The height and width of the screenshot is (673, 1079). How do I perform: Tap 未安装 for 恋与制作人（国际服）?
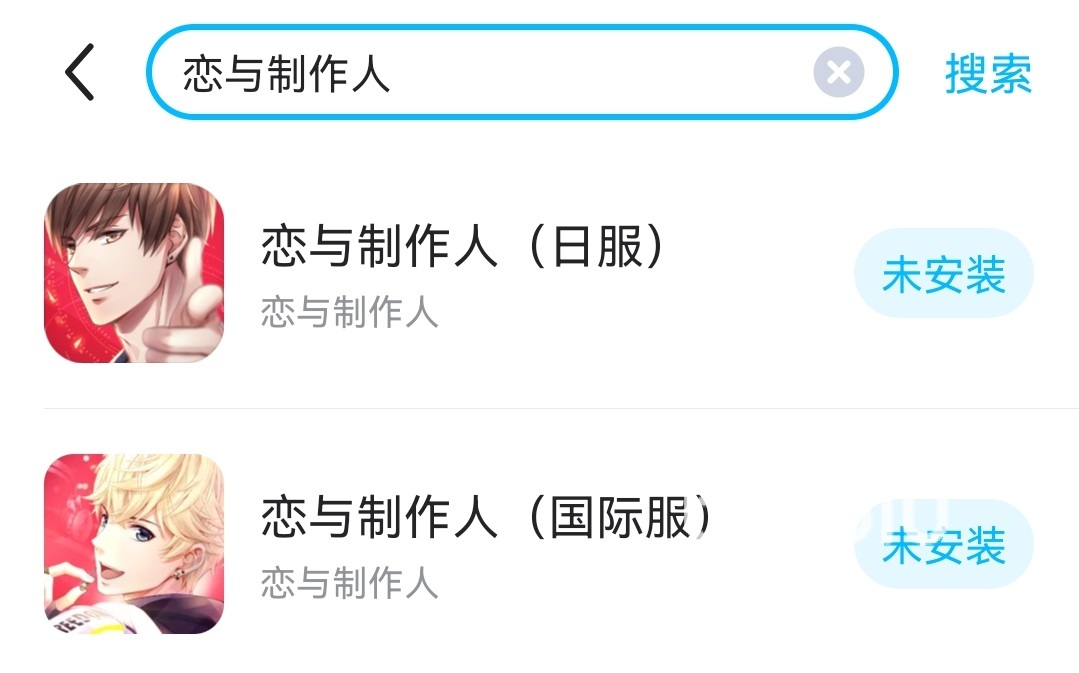(943, 545)
